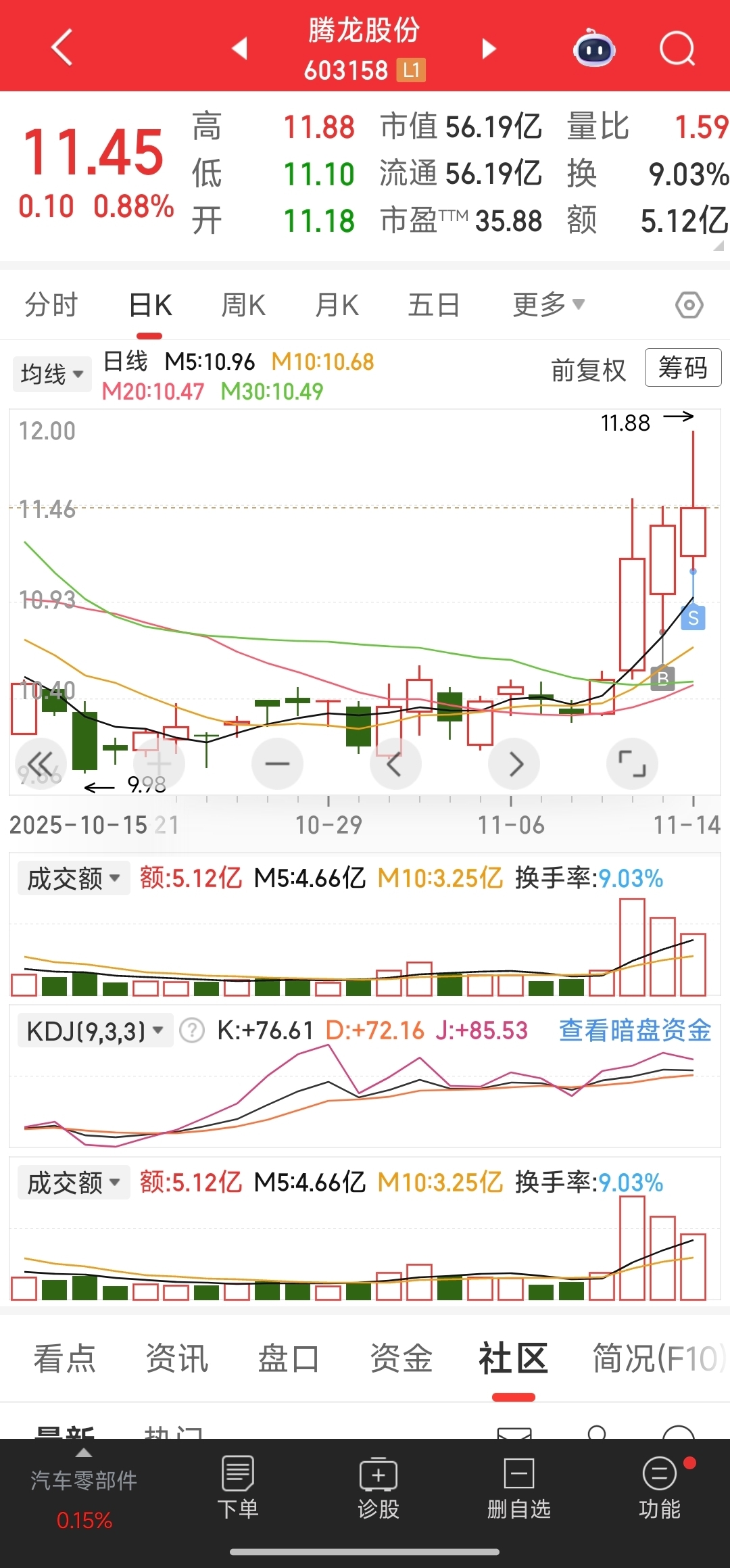Switch to the 资讯 tab
730x1568 pixels.
pos(177,1358)
